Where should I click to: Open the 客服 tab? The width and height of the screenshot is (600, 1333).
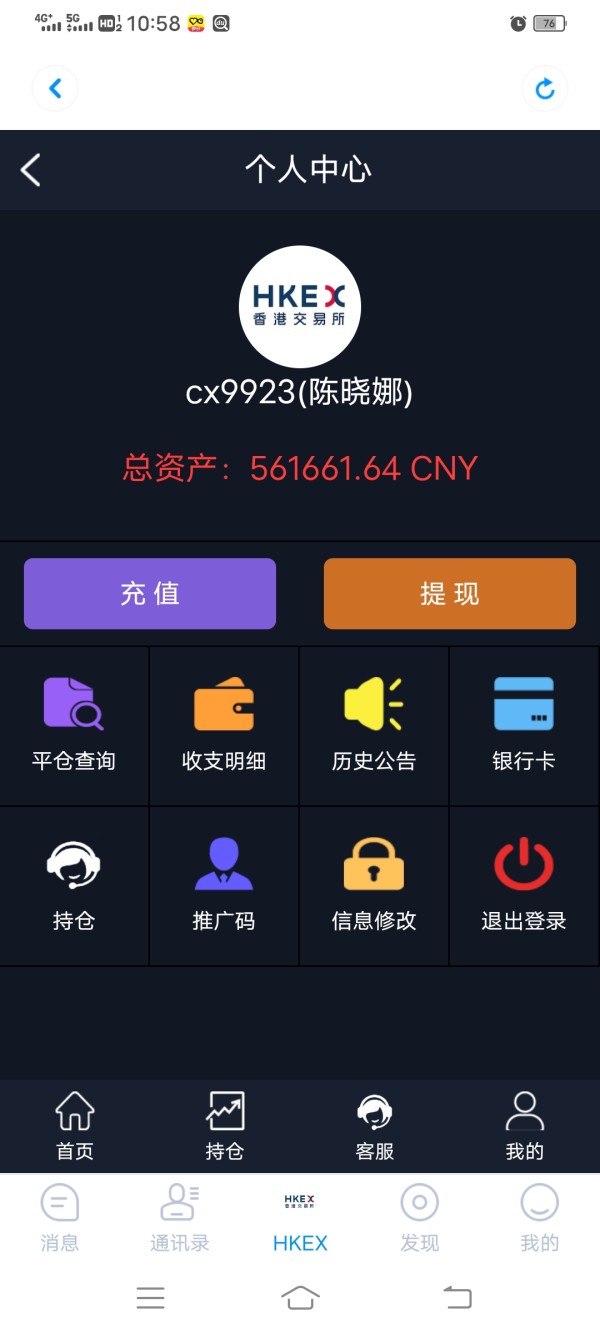point(375,1126)
